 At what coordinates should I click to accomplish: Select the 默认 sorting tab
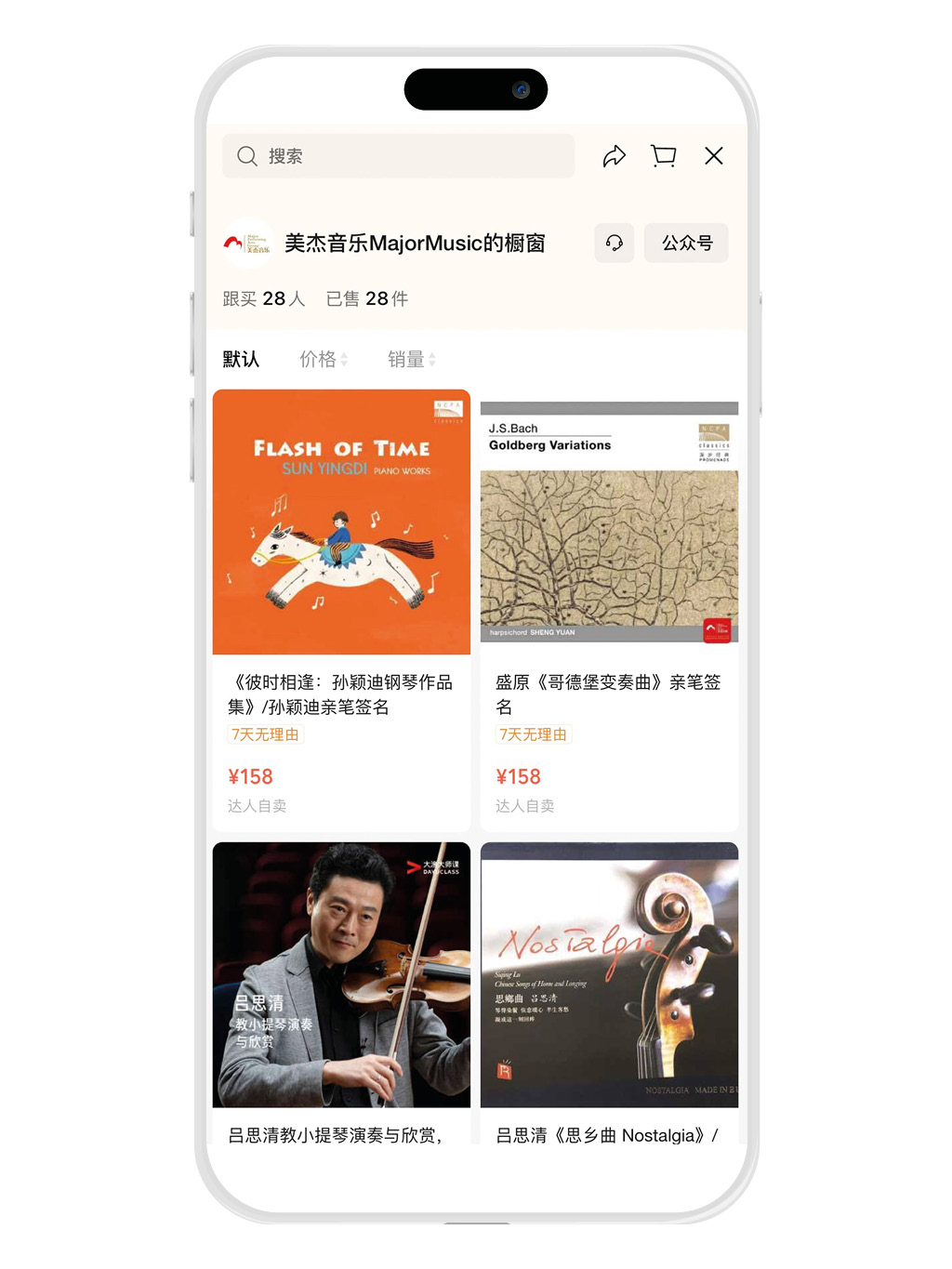tap(241, 360)
